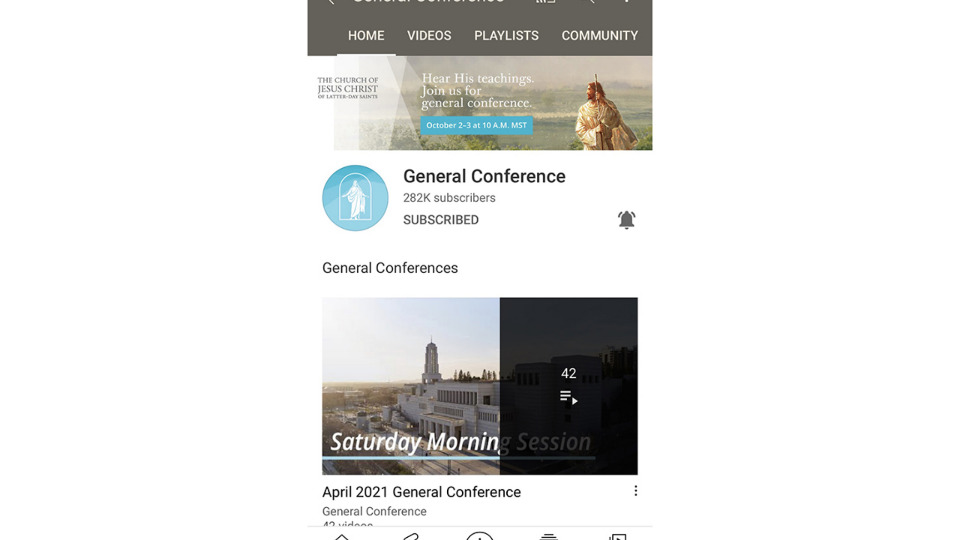The height and width of the screenshot is (540, 960).
Task: Change notification settings via the bell icon
Action: pyautogui.click(x=626, y=220)
